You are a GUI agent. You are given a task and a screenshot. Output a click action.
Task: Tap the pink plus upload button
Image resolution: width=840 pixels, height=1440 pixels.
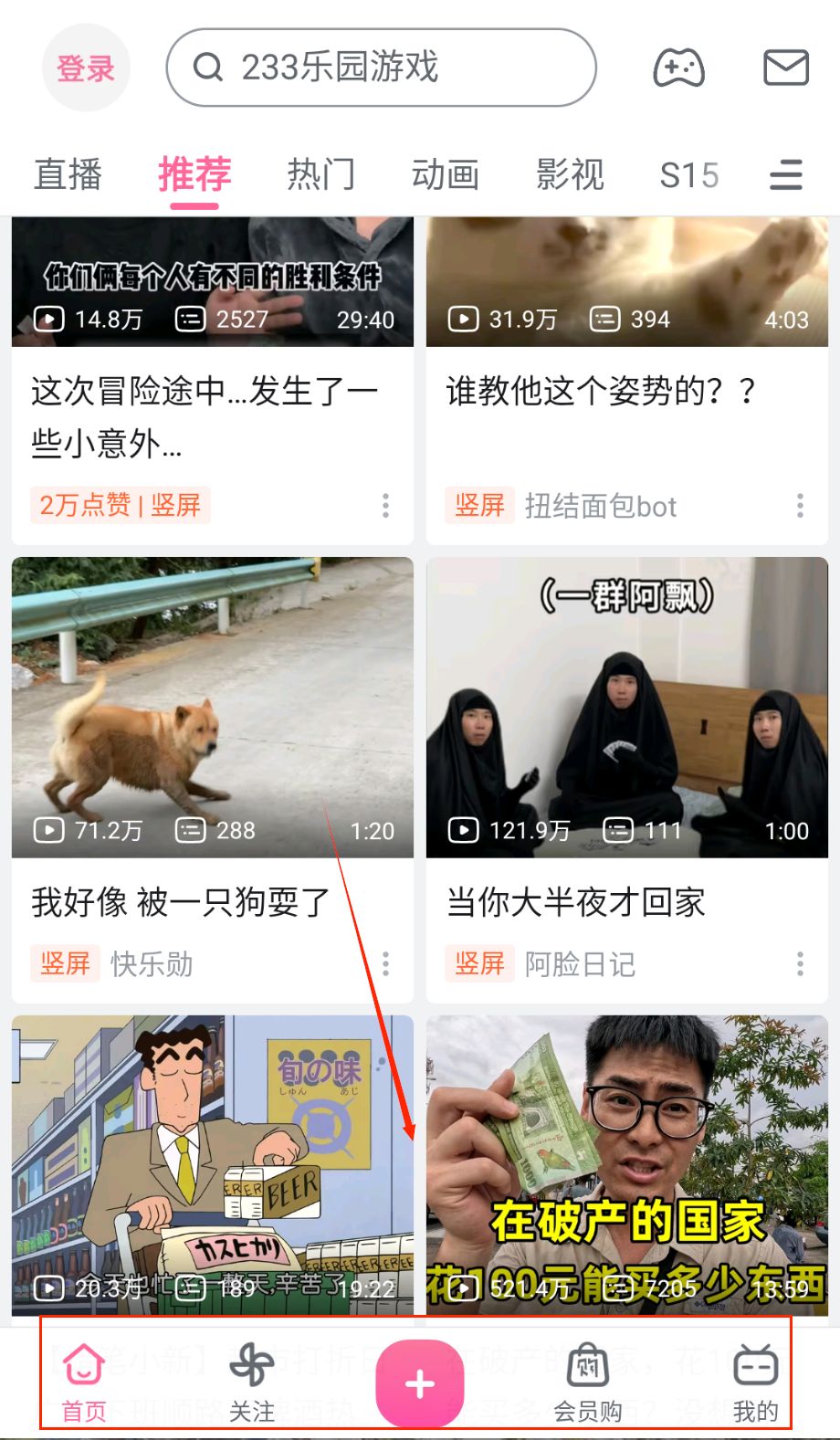[x=420, y=1383]
